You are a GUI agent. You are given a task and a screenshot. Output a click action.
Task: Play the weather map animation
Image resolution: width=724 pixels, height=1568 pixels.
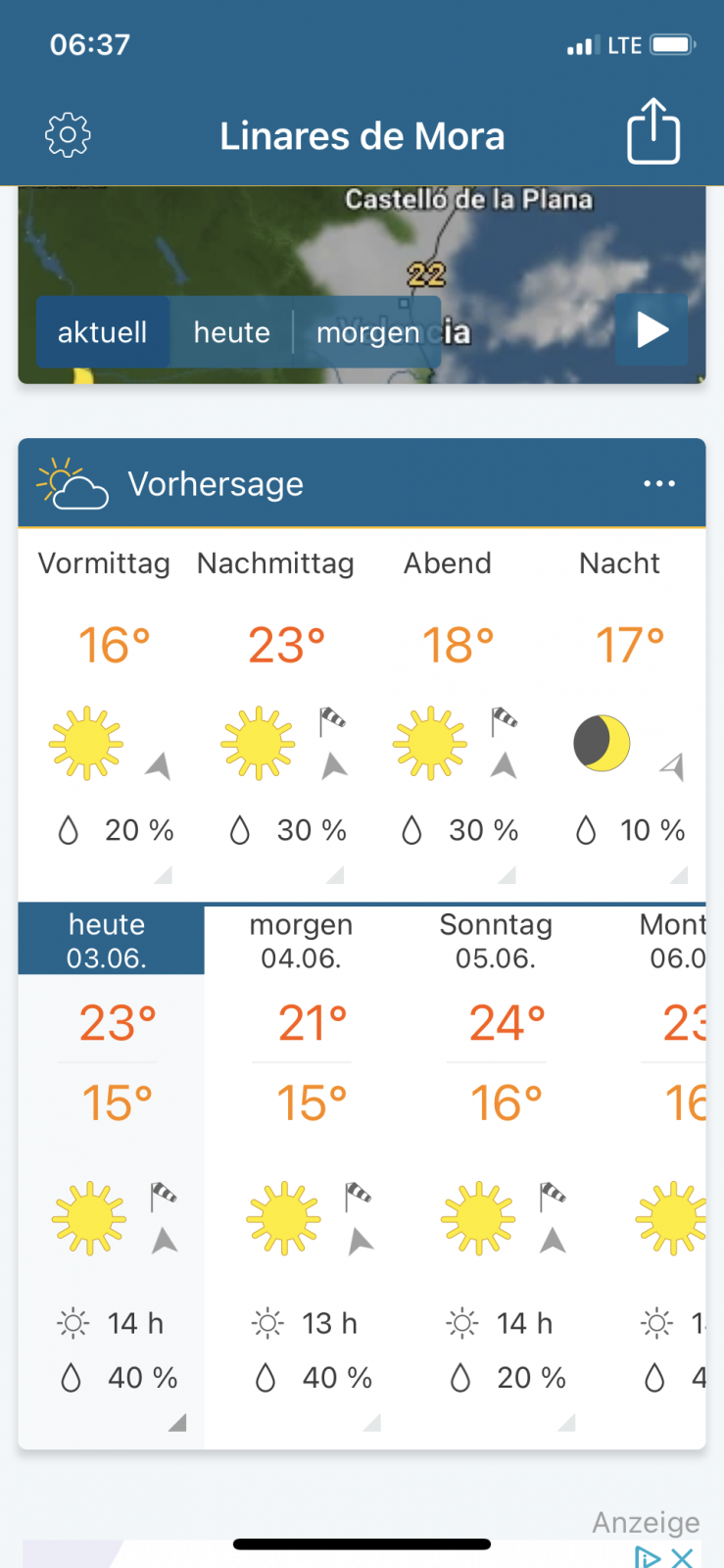652,330
